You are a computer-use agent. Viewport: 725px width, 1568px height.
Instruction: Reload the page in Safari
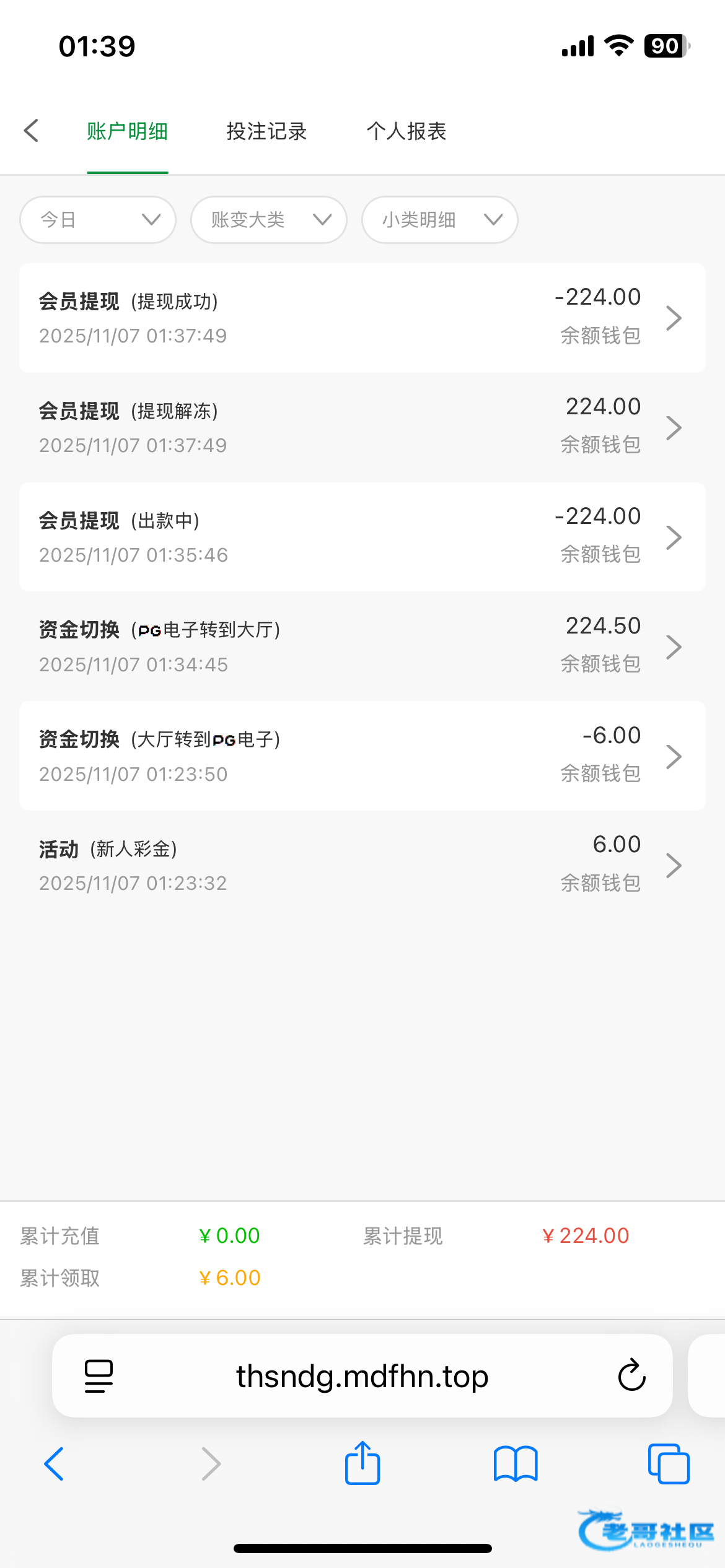(x=631, y=1375)
